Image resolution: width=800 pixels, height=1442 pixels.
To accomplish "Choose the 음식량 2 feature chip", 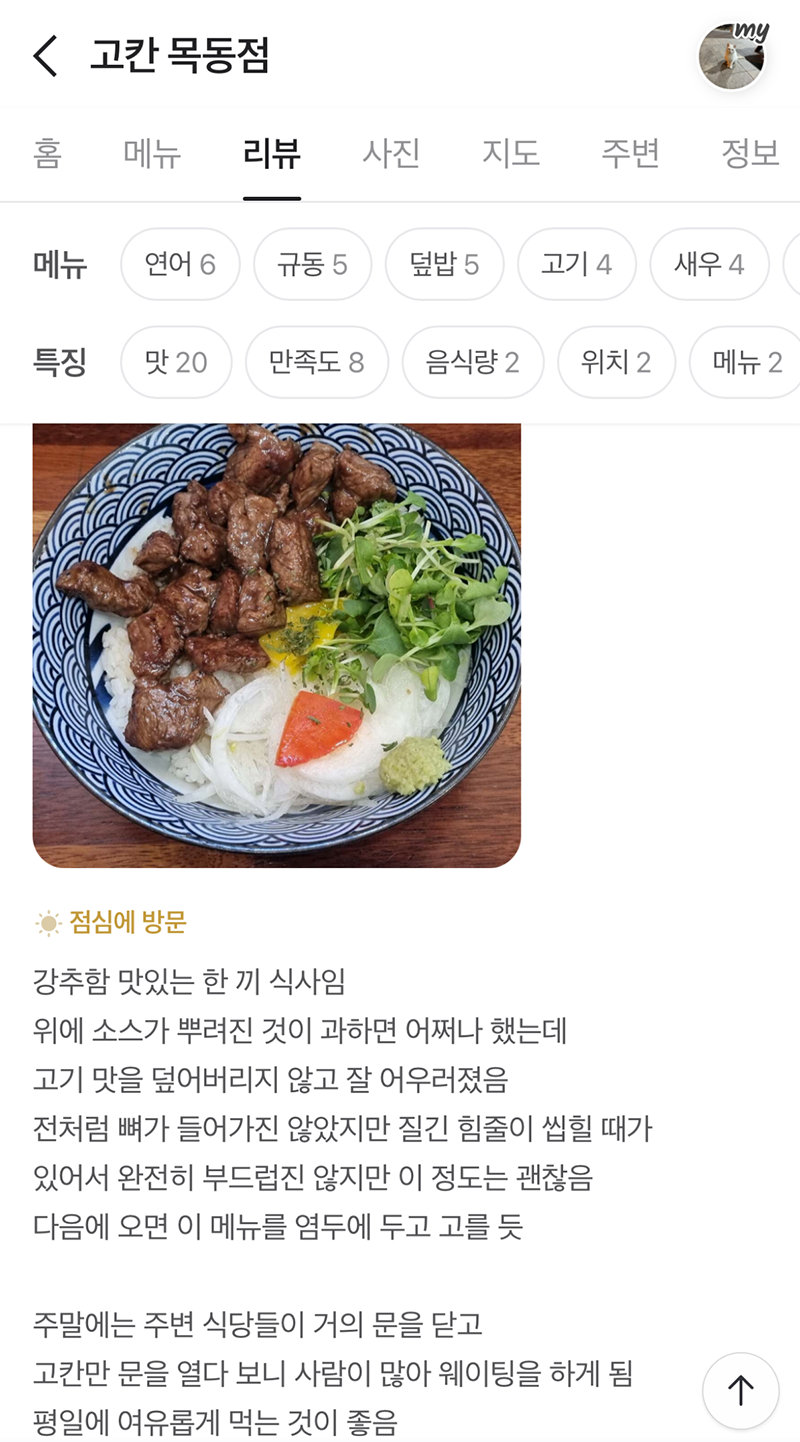I will coord(473,362).
